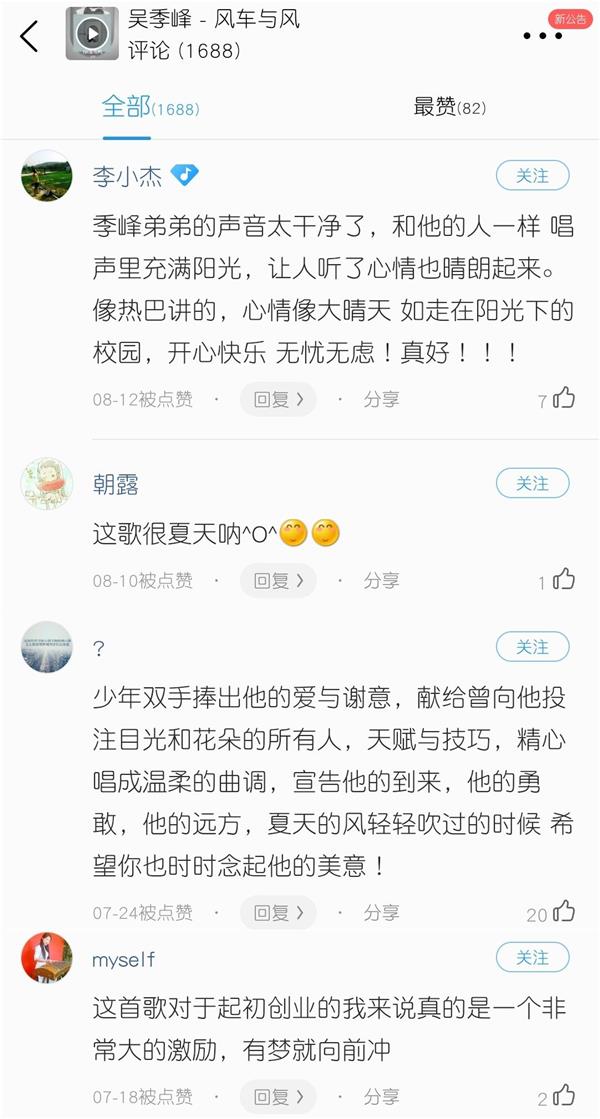Like myself's comment
This screenshot has height=1119, width=600.
point(563,1095)
